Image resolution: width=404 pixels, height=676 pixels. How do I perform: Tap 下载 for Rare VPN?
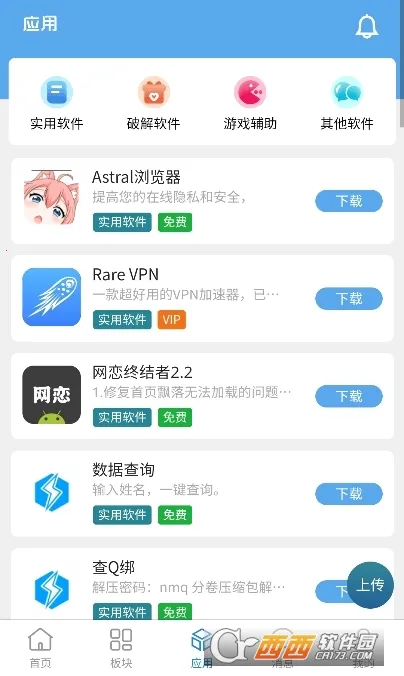(x=349, y=298)
